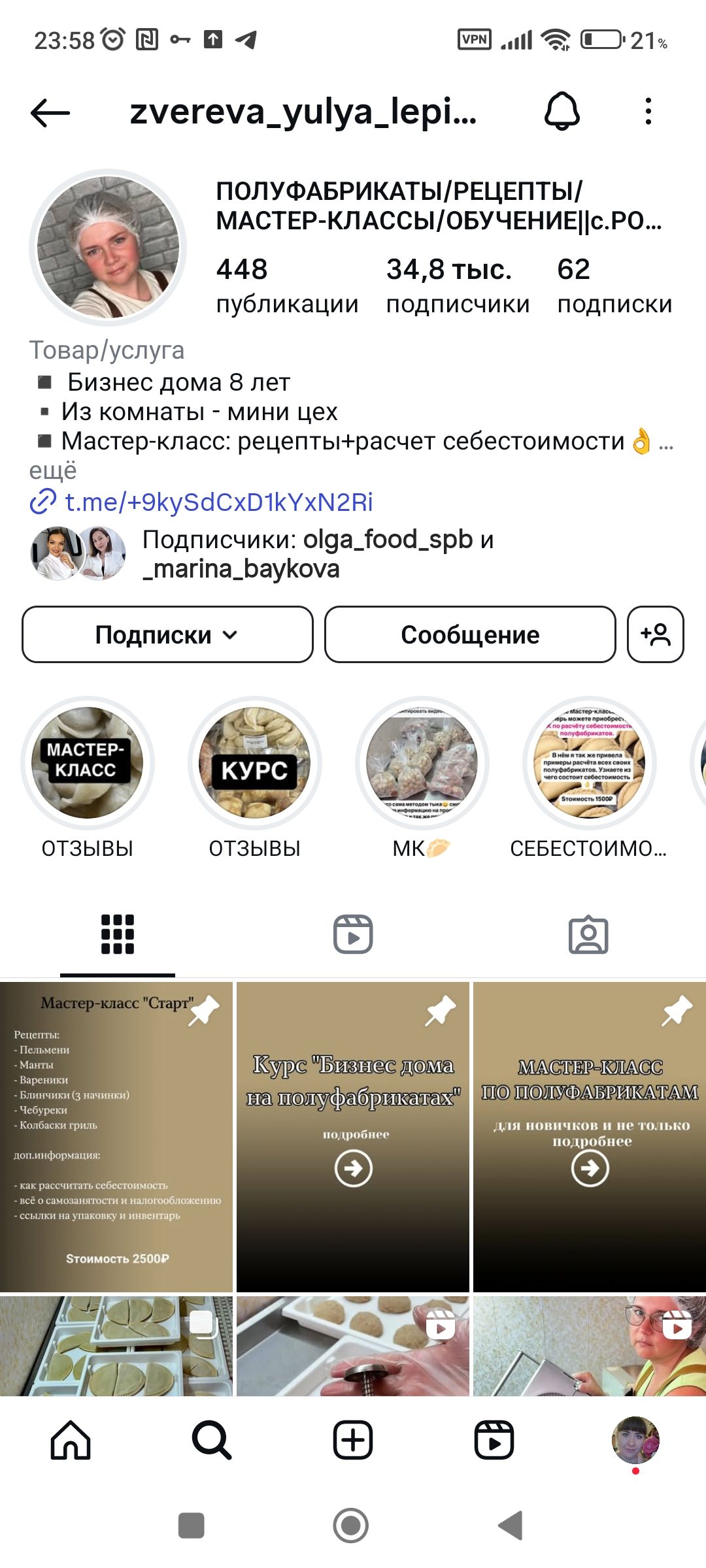Open the МАСТЕР-КЛАСС ОТЗЫВЫ highlight
The image size is (706, 1568).
click(88, 763)
